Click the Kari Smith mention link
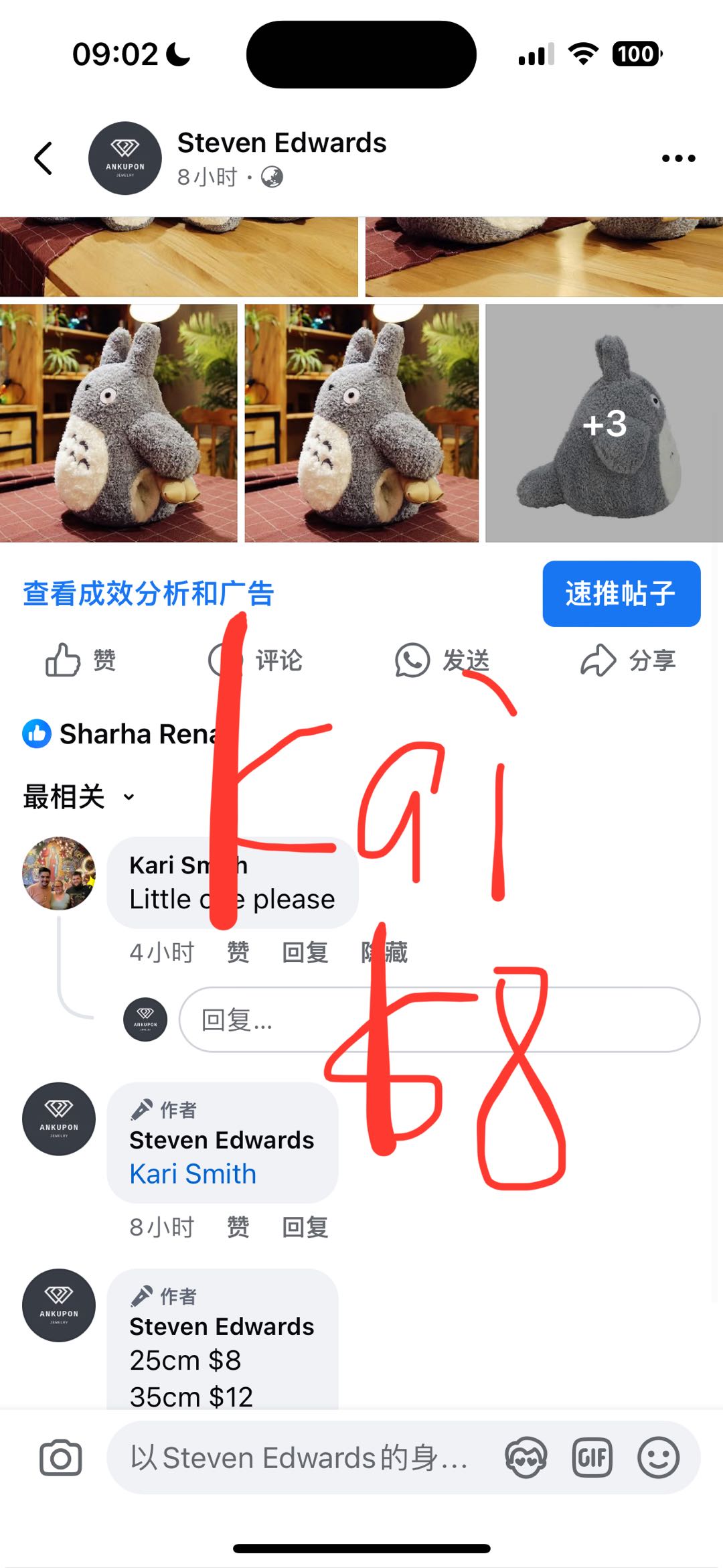The height and width of the screenshot is (1568, 723). point(191,1173)
